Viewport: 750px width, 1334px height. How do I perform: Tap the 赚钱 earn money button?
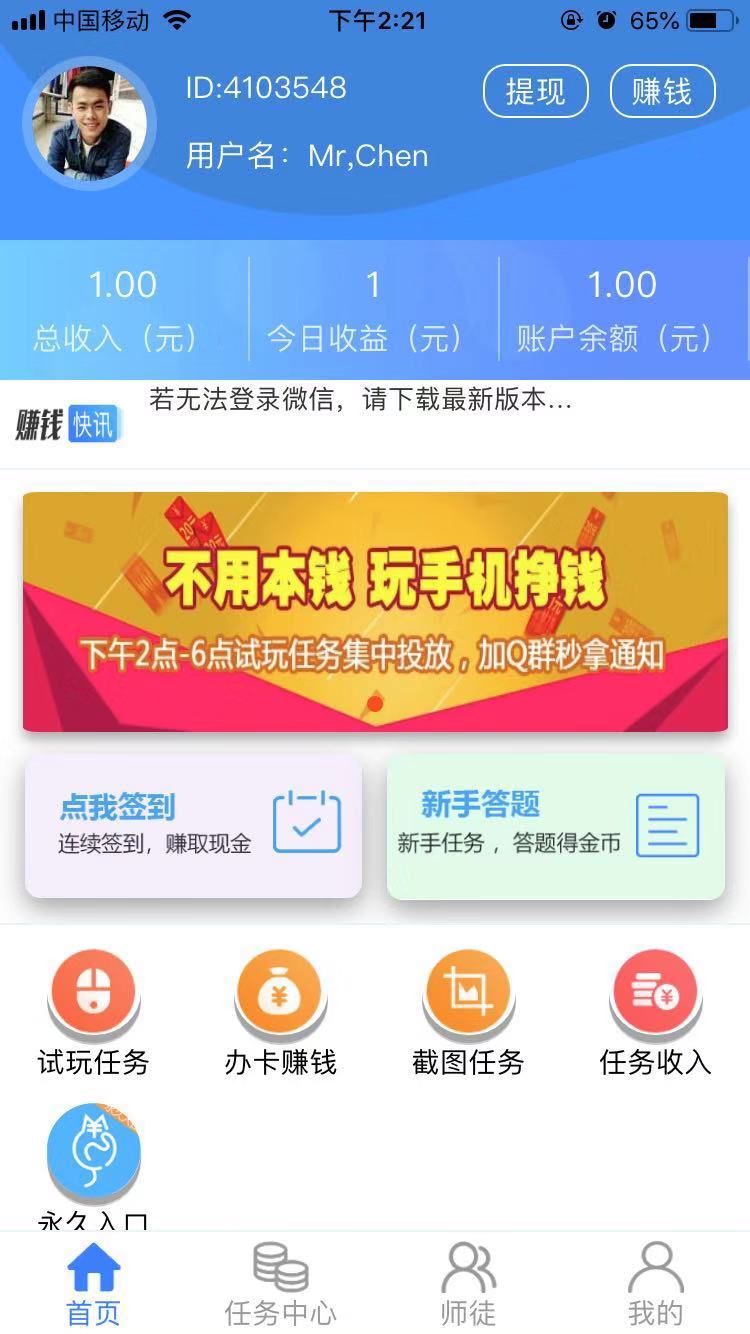(662, 92)
